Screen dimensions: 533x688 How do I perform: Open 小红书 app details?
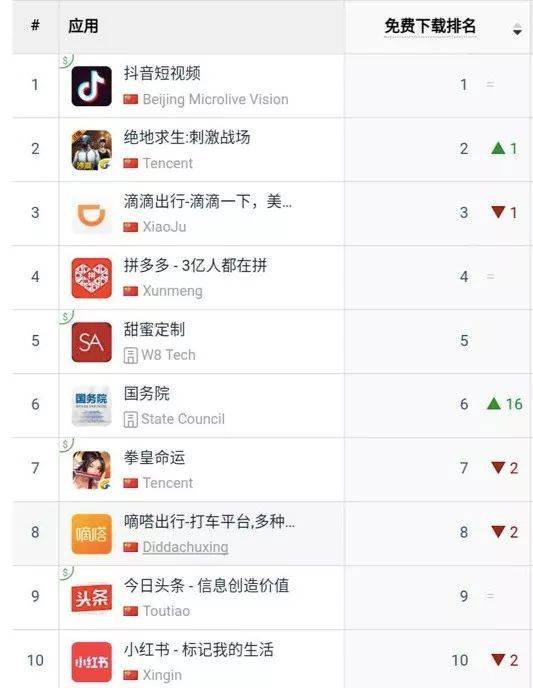click(x=198, y=649)
